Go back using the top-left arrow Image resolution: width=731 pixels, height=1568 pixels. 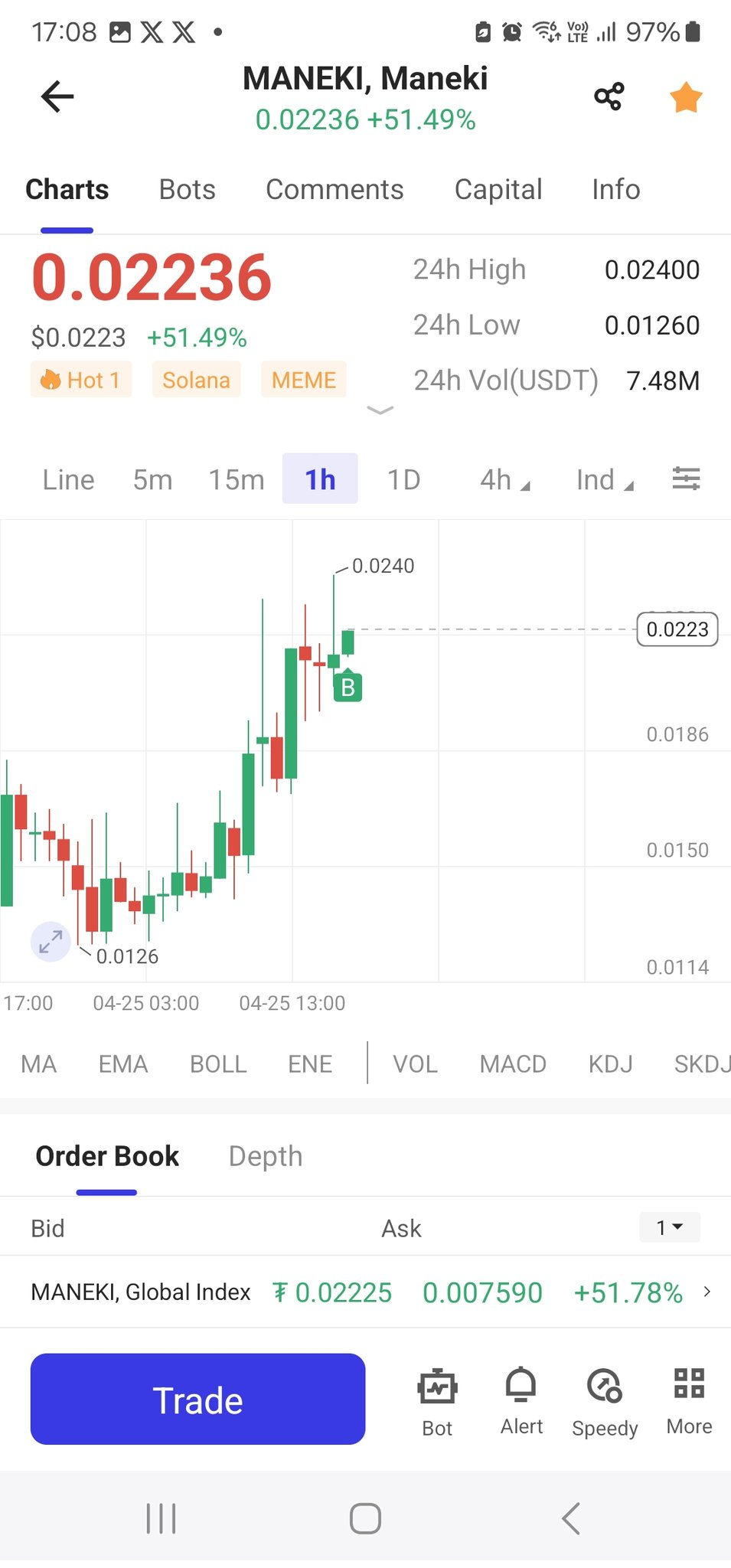57,97
